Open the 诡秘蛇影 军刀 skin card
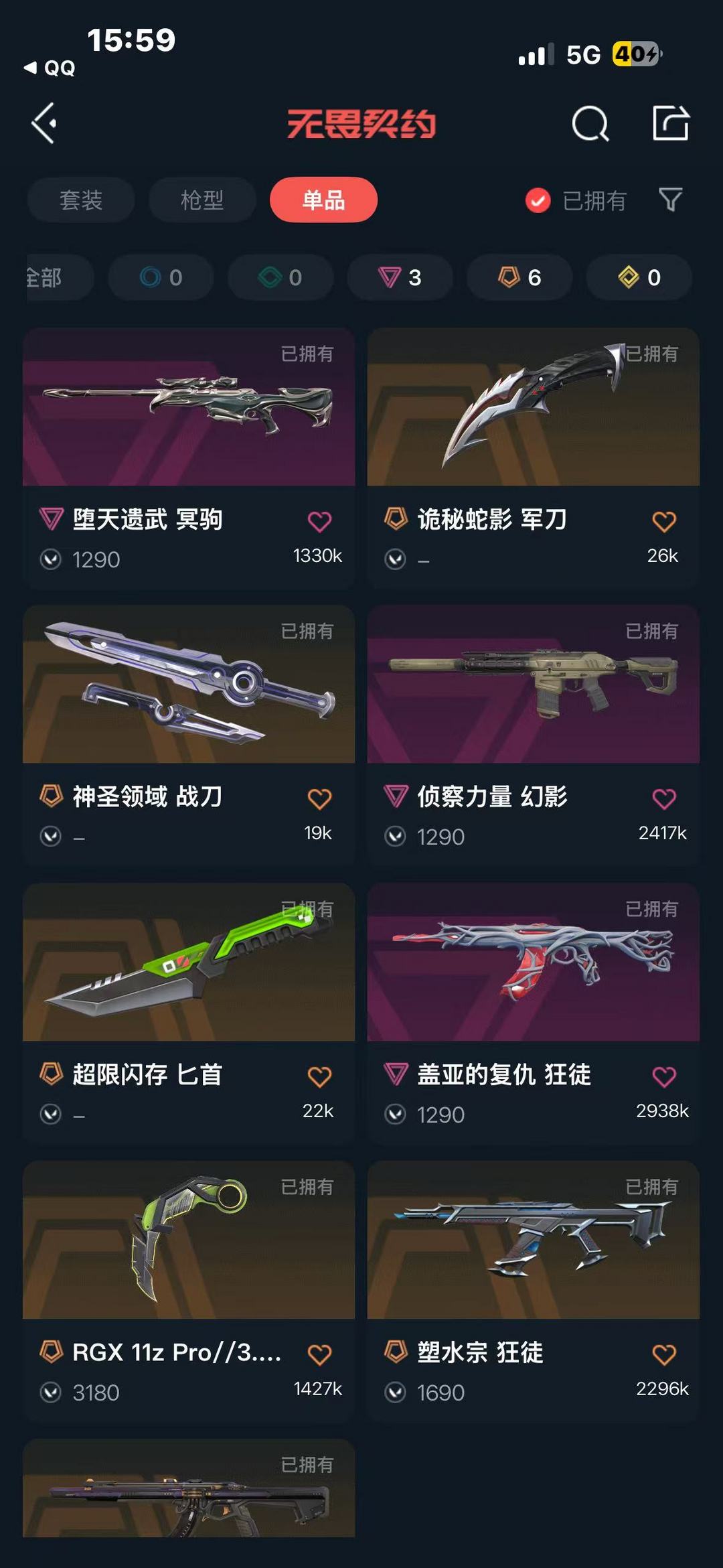This screenshot has height=1568, width=723. click(533, 407)
